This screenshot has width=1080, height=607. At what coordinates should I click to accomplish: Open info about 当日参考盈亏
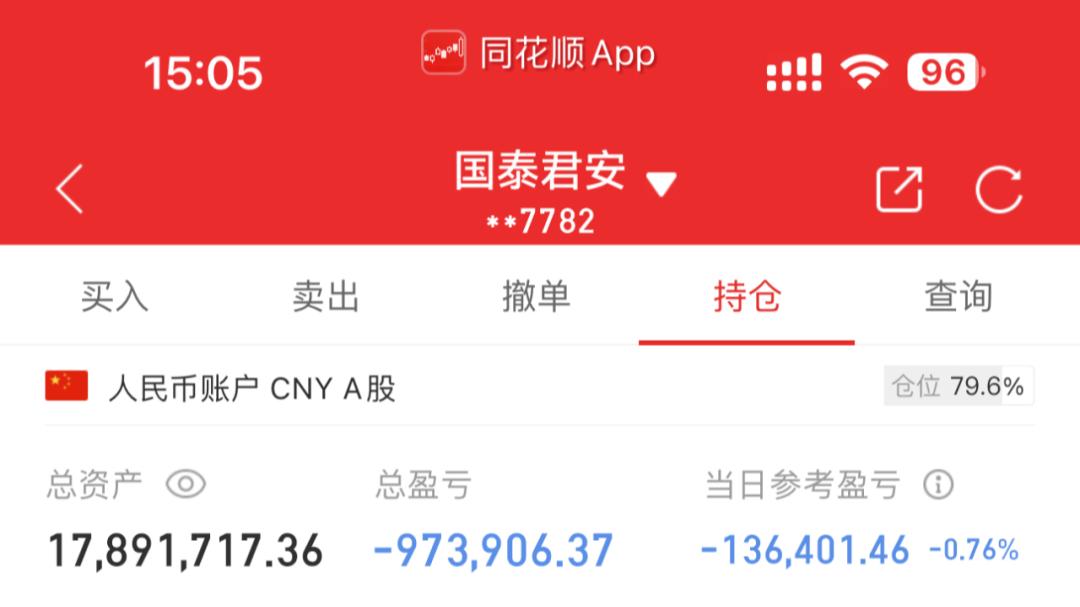coord(937,486)
